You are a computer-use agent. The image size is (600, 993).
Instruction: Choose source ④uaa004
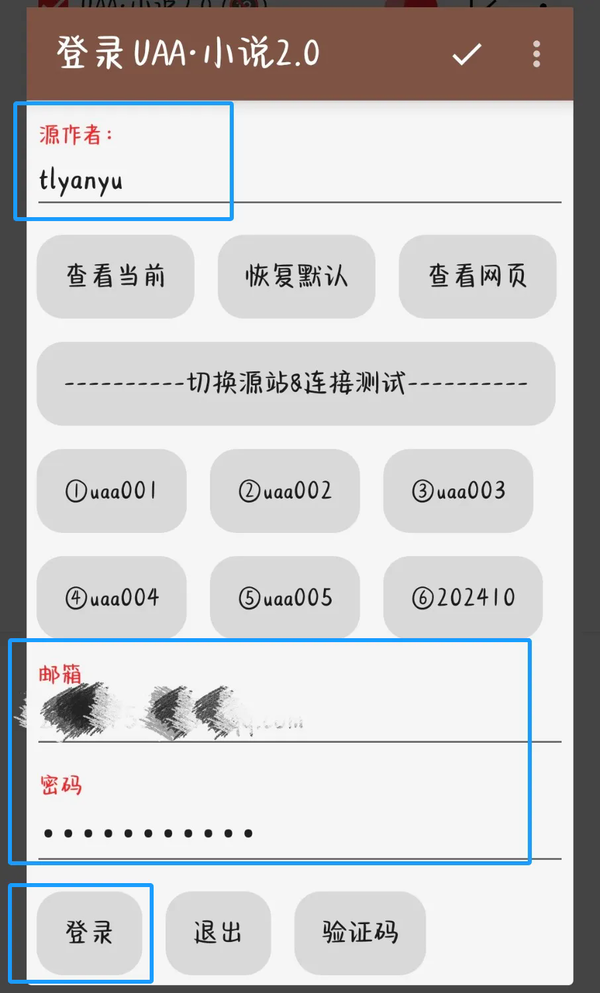click(x=111, y=598)
